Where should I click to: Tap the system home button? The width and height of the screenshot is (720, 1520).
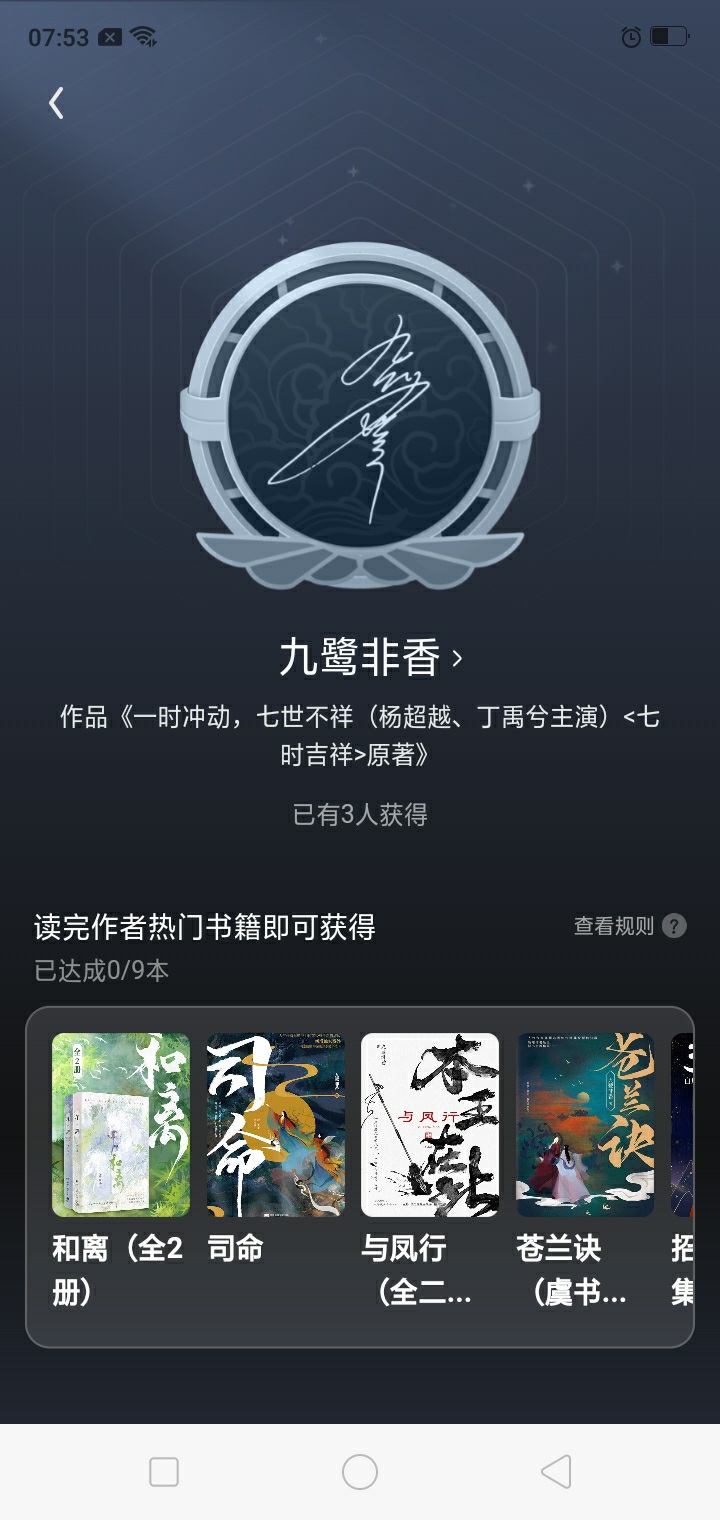point(360,1472)
